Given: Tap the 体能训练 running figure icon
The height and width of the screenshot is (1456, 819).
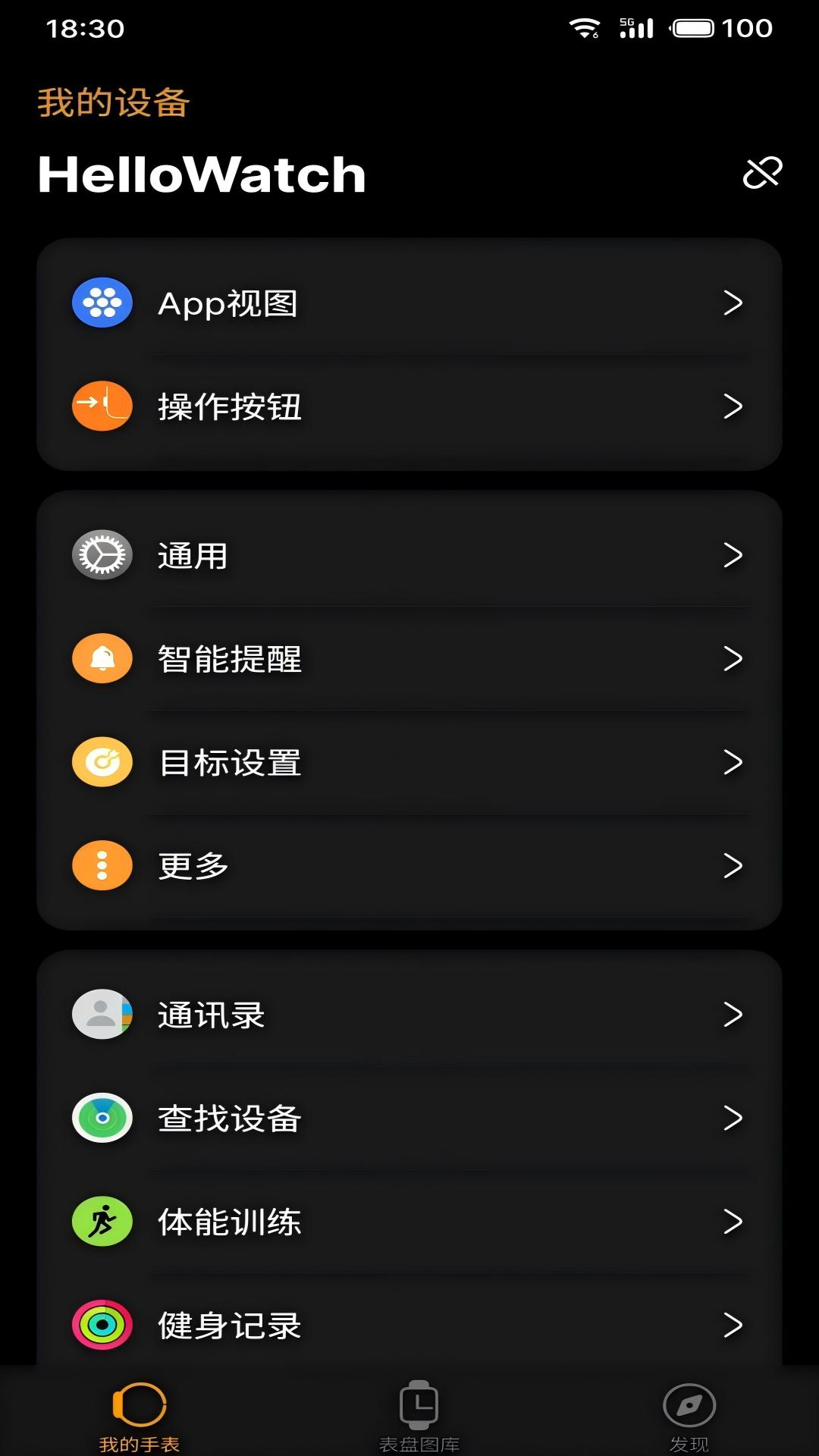Looking at the screenshot, I should [x=101, y=1222].
